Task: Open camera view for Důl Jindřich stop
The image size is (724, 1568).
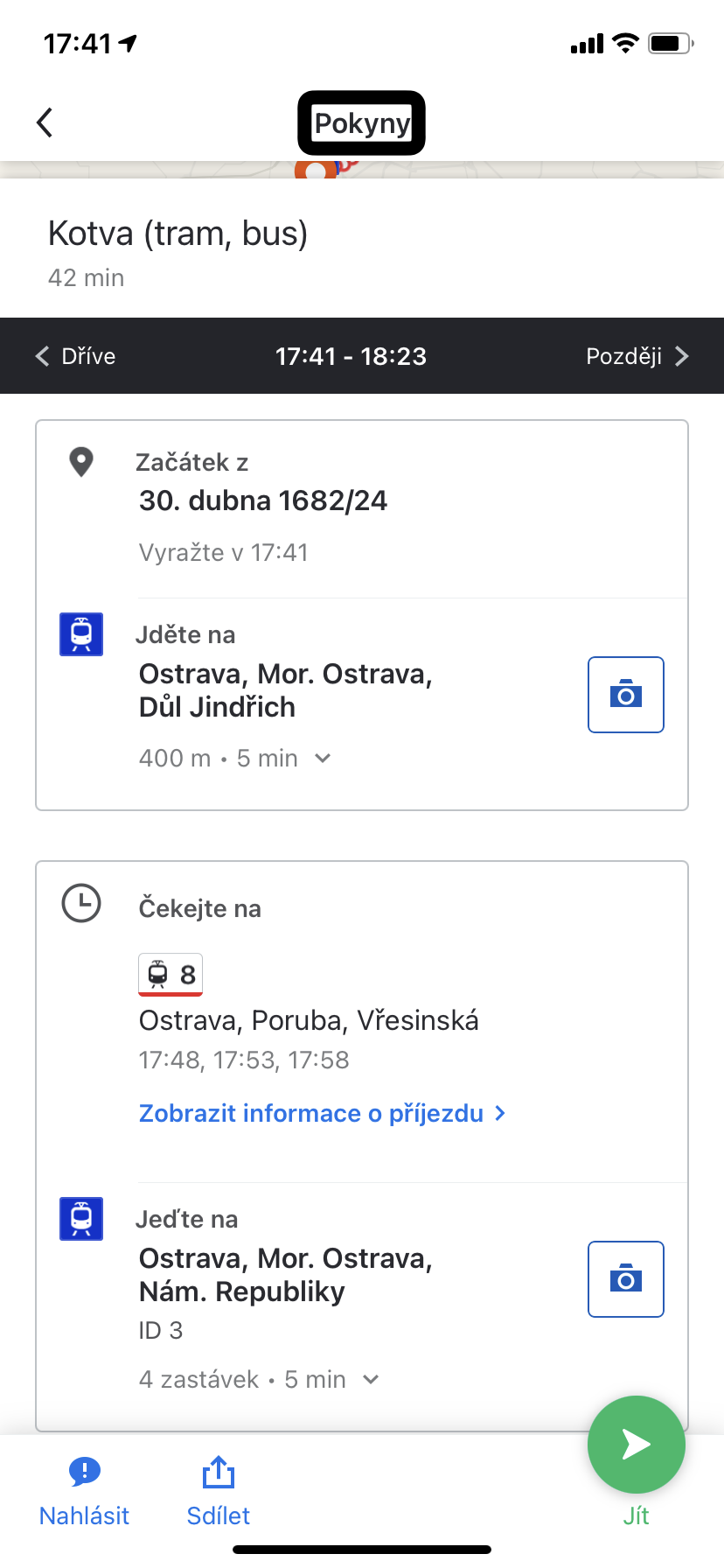Action: pyautogui.click(x=625, y=695)
